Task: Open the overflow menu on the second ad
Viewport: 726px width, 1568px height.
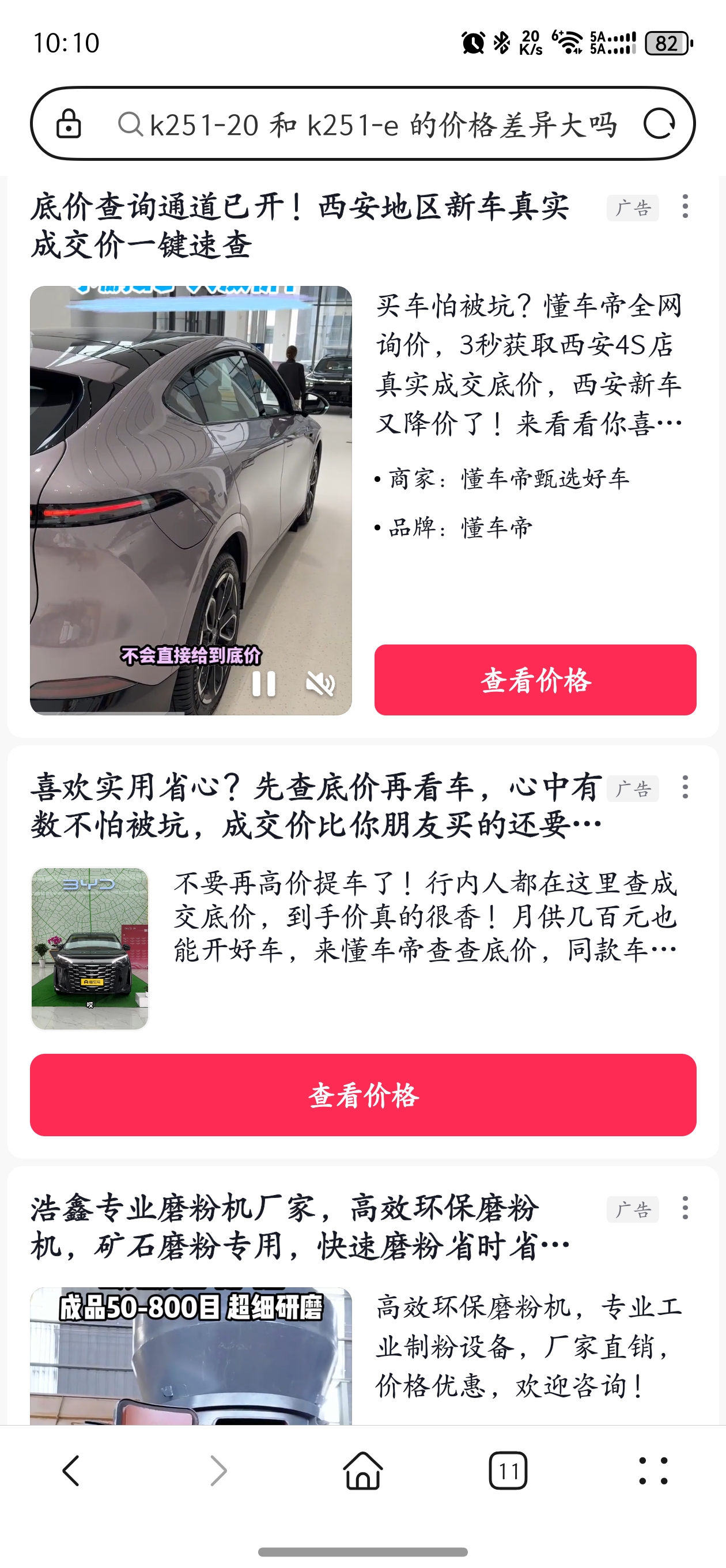Action: 685,788
